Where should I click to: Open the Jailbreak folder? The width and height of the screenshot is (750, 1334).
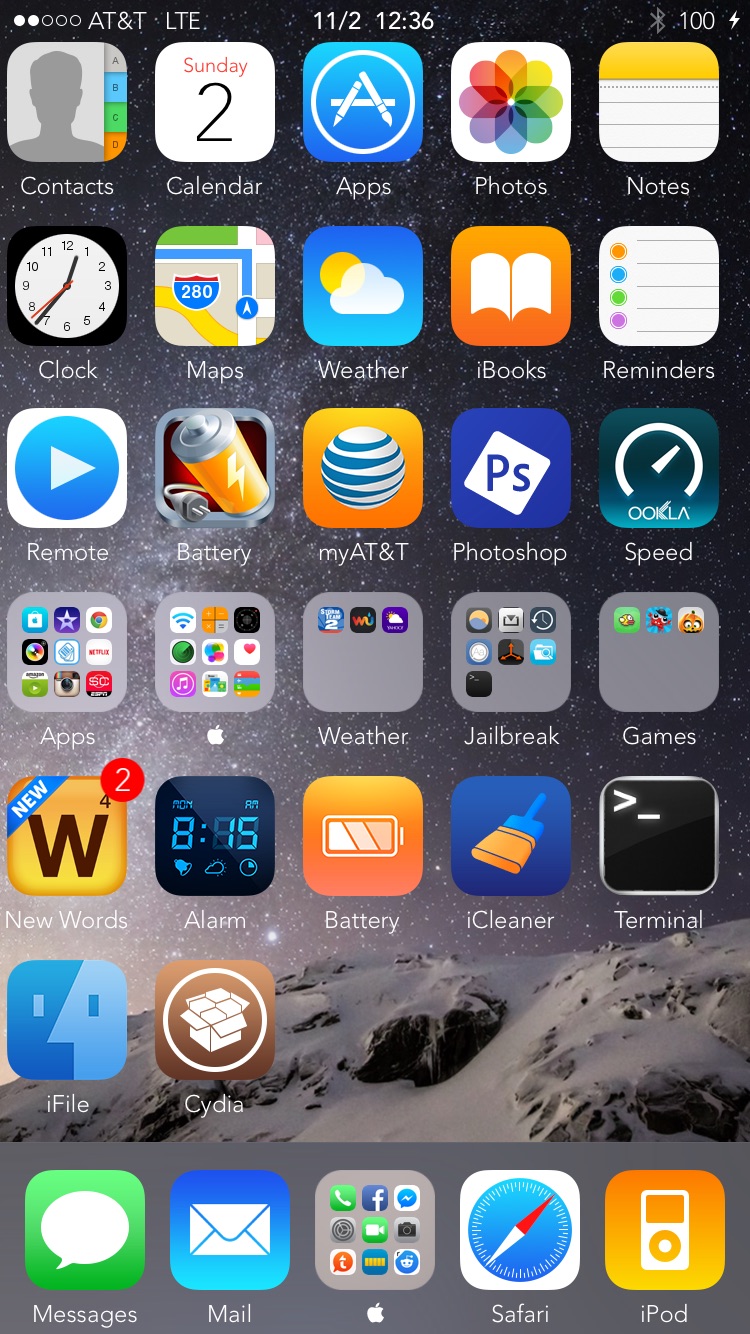[511, 652]
